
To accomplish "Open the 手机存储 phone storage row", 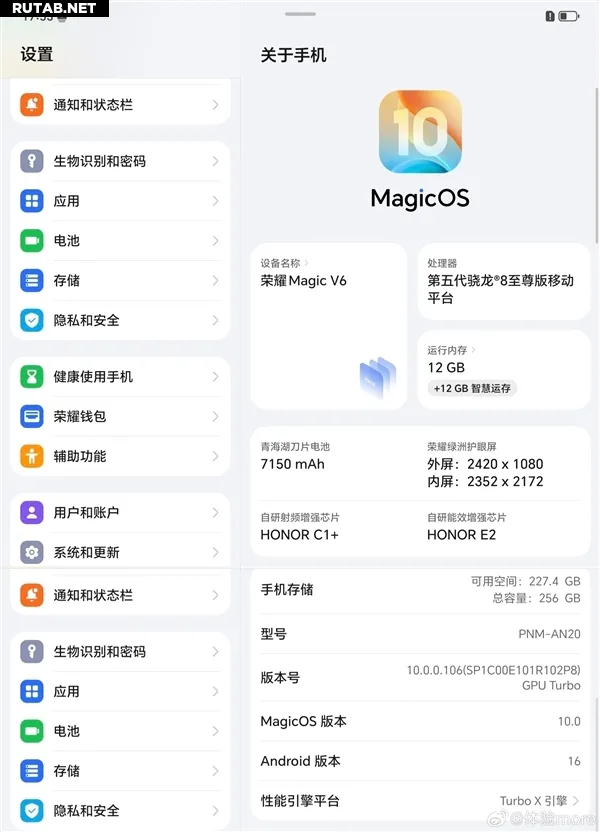I will 420,589.
